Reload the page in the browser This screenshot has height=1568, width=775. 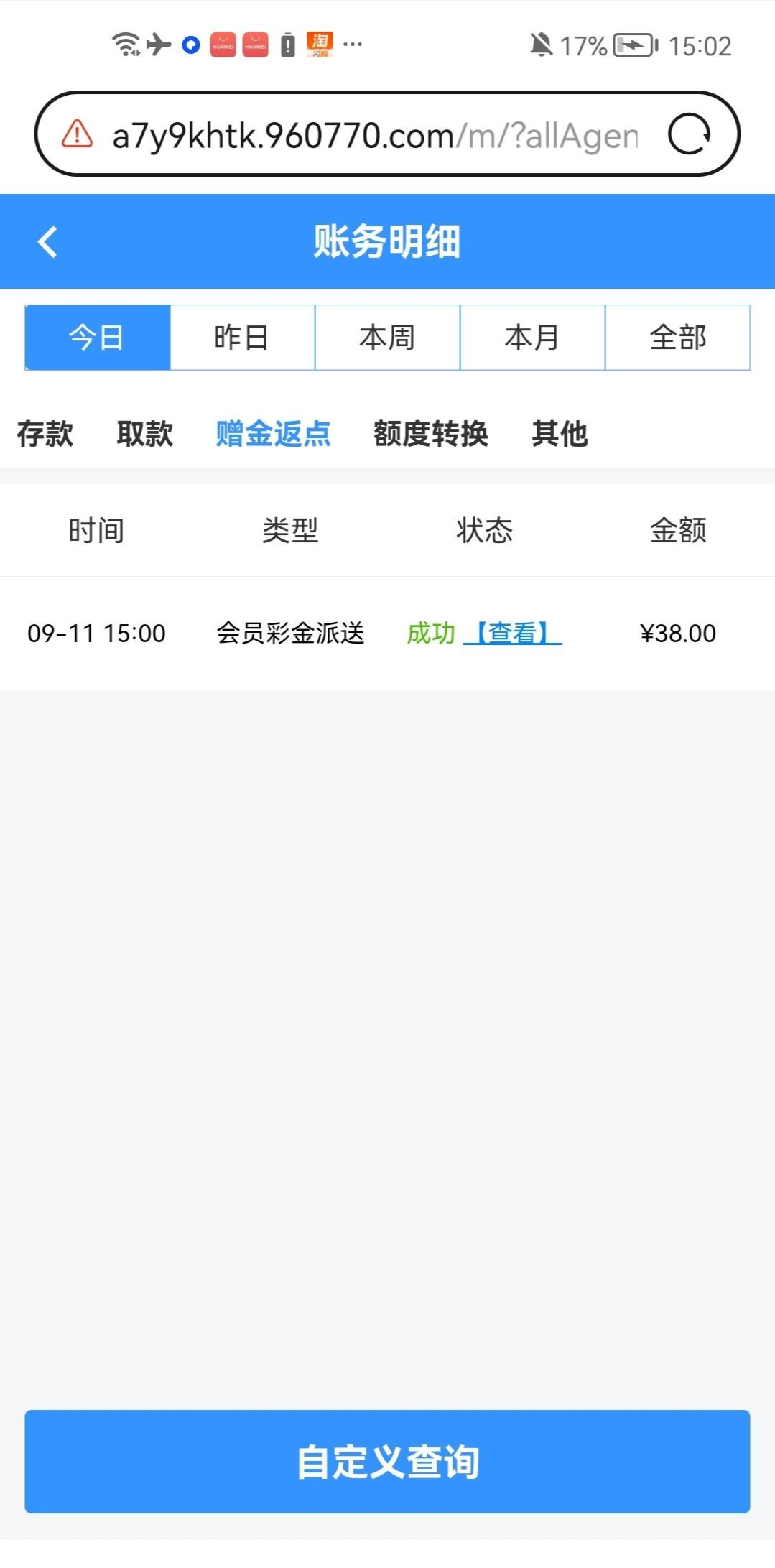pos(689,134)
